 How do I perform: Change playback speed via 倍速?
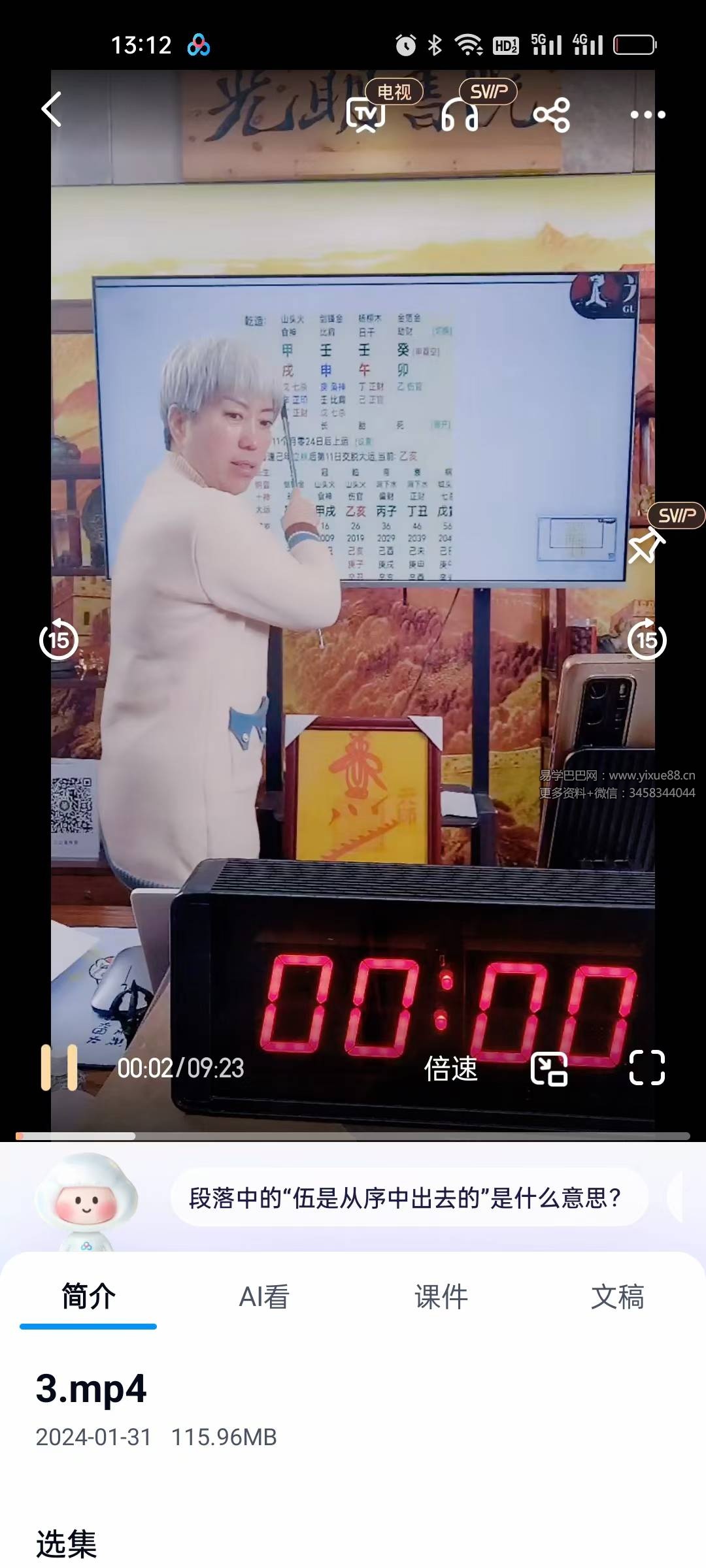click(450, 1069)
